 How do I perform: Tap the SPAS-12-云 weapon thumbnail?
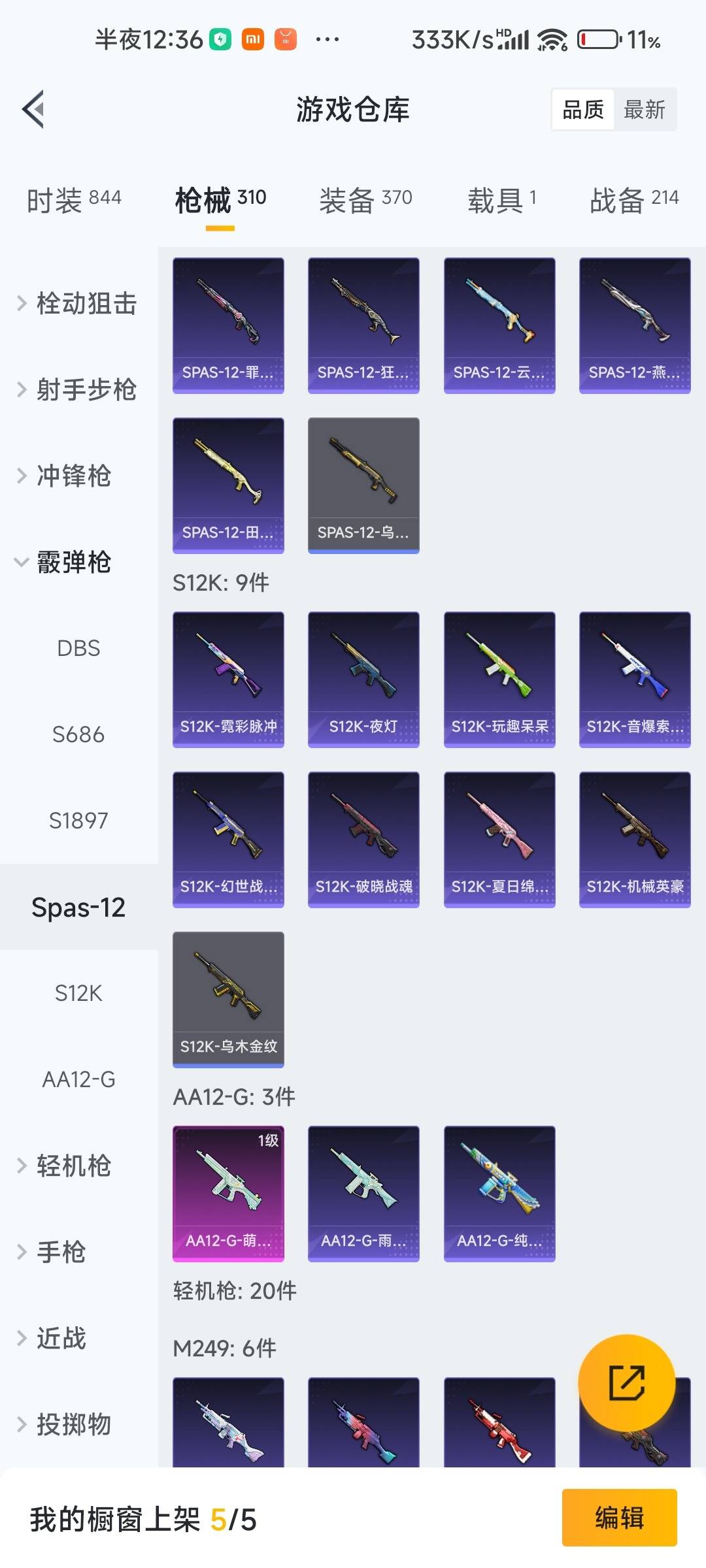[498, 323]
